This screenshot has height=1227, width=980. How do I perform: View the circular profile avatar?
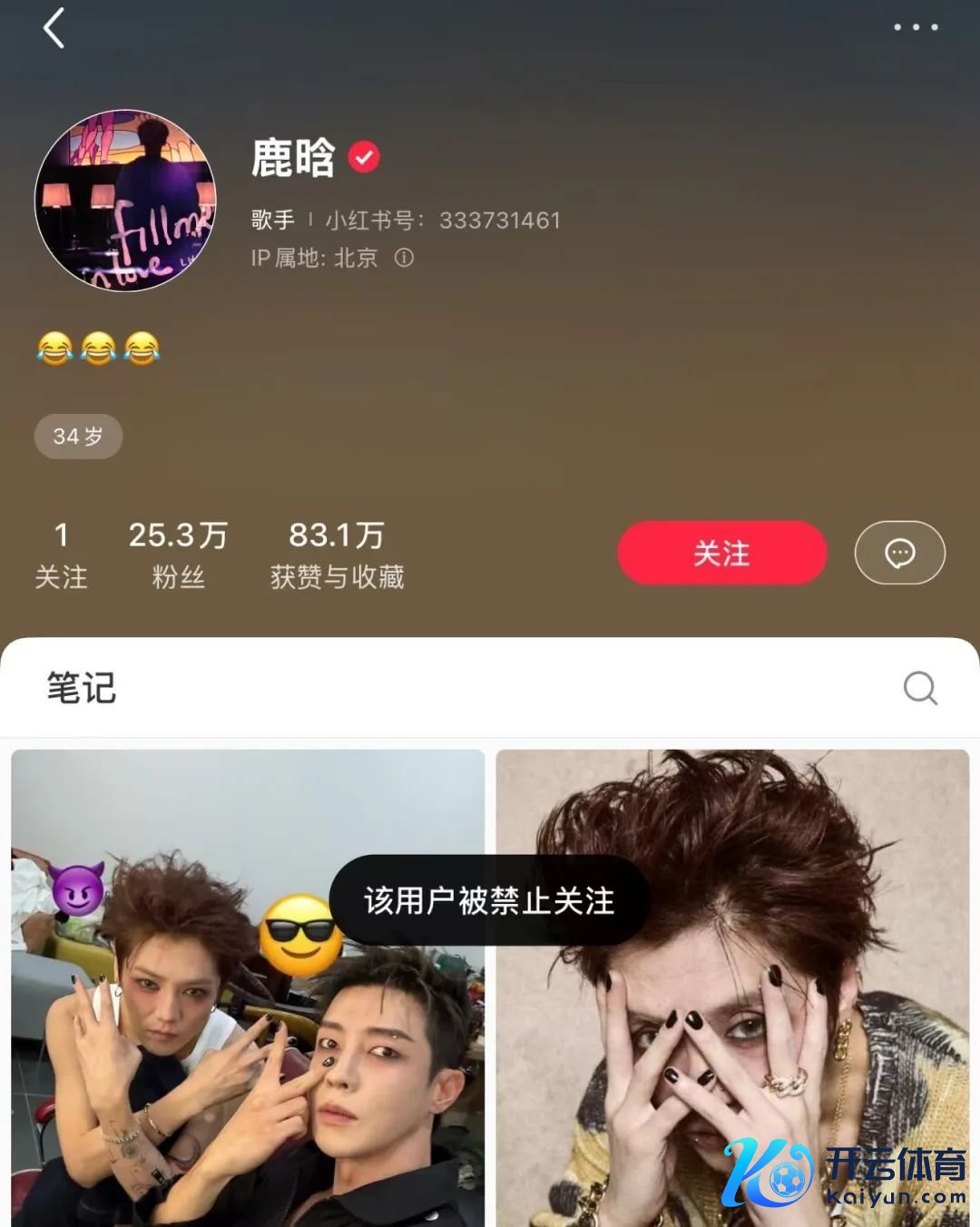(125, 201)
